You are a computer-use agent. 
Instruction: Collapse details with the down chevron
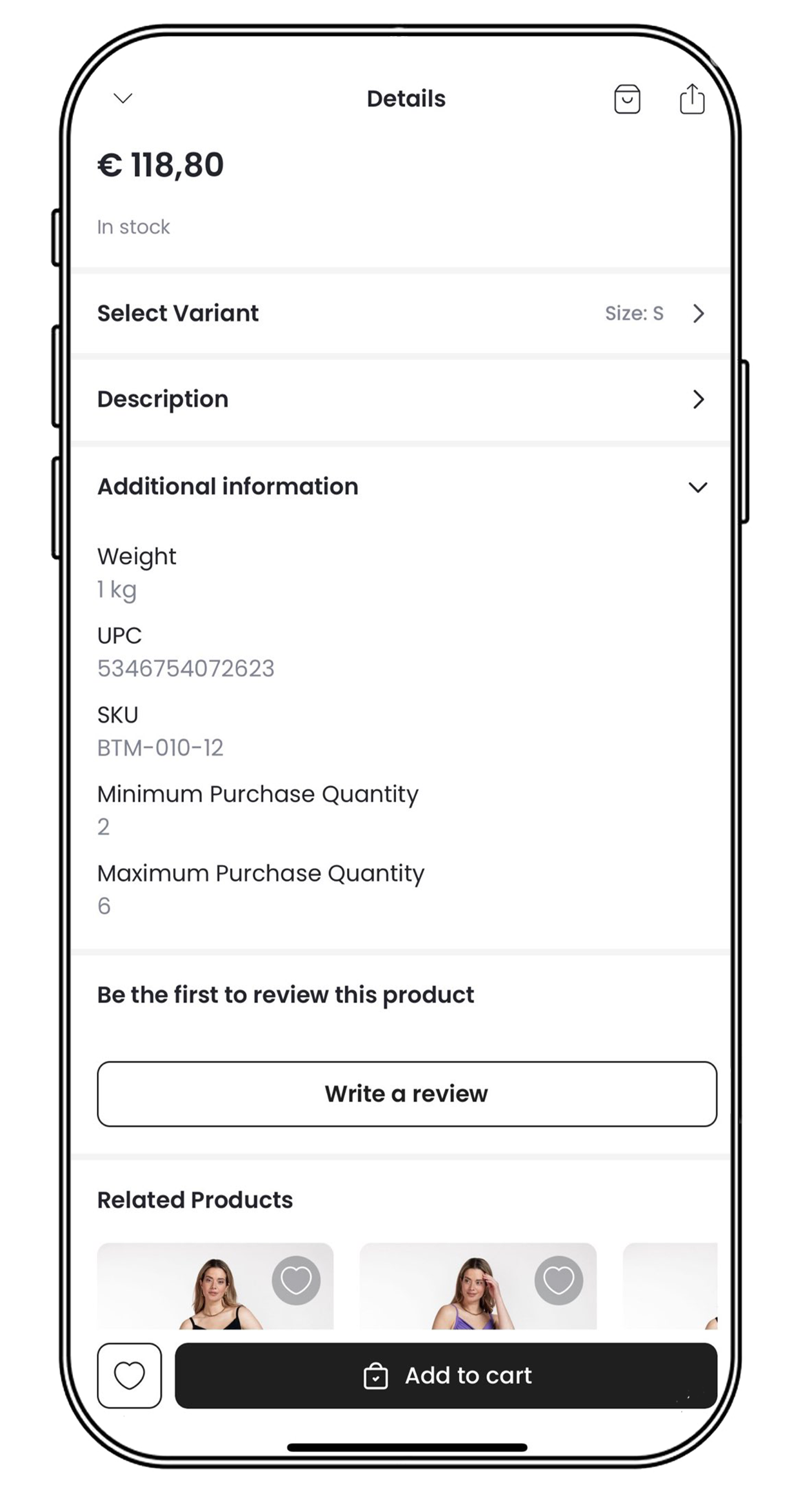tap(123, 98)
